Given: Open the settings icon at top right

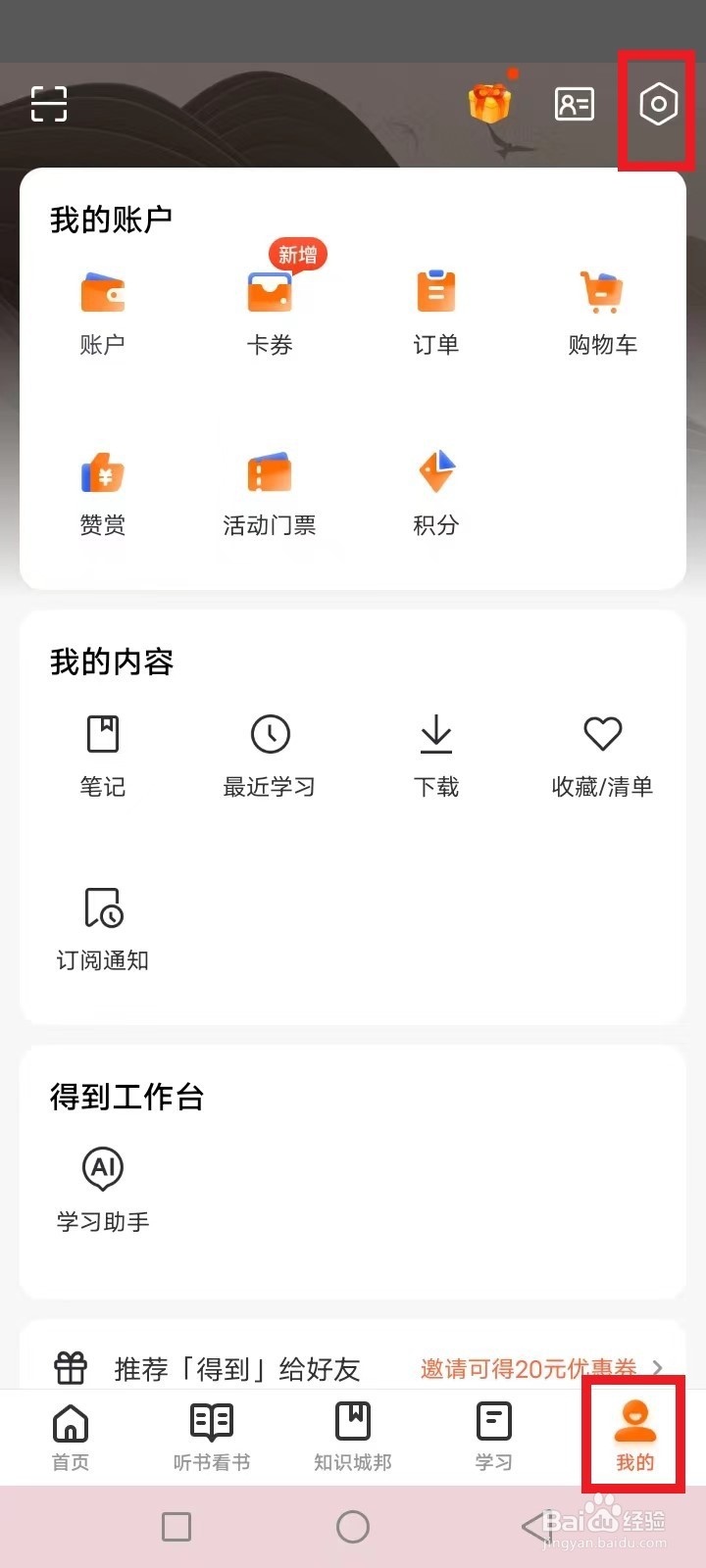Looking at the screenshot, I should (656, 103).
